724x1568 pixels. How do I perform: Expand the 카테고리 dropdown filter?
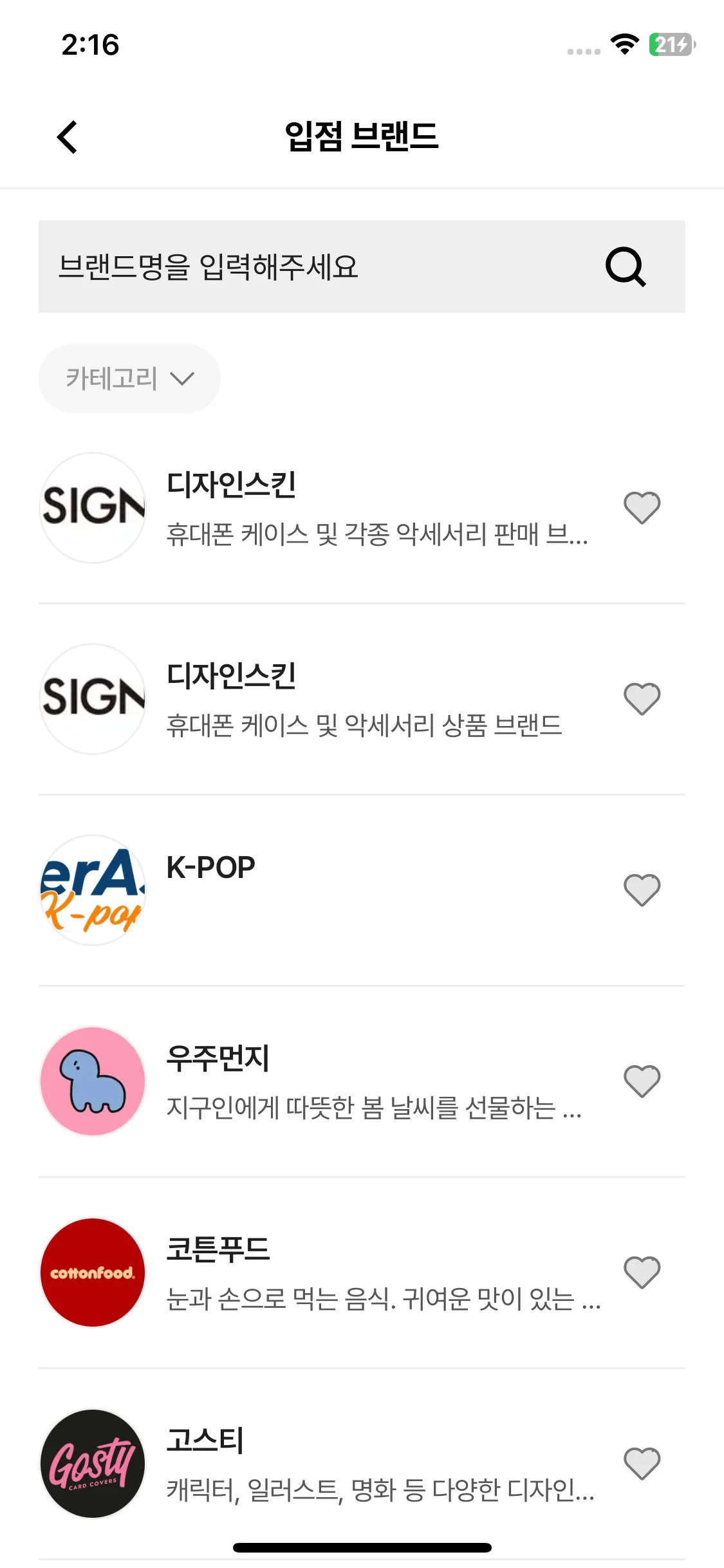(129, 378)
